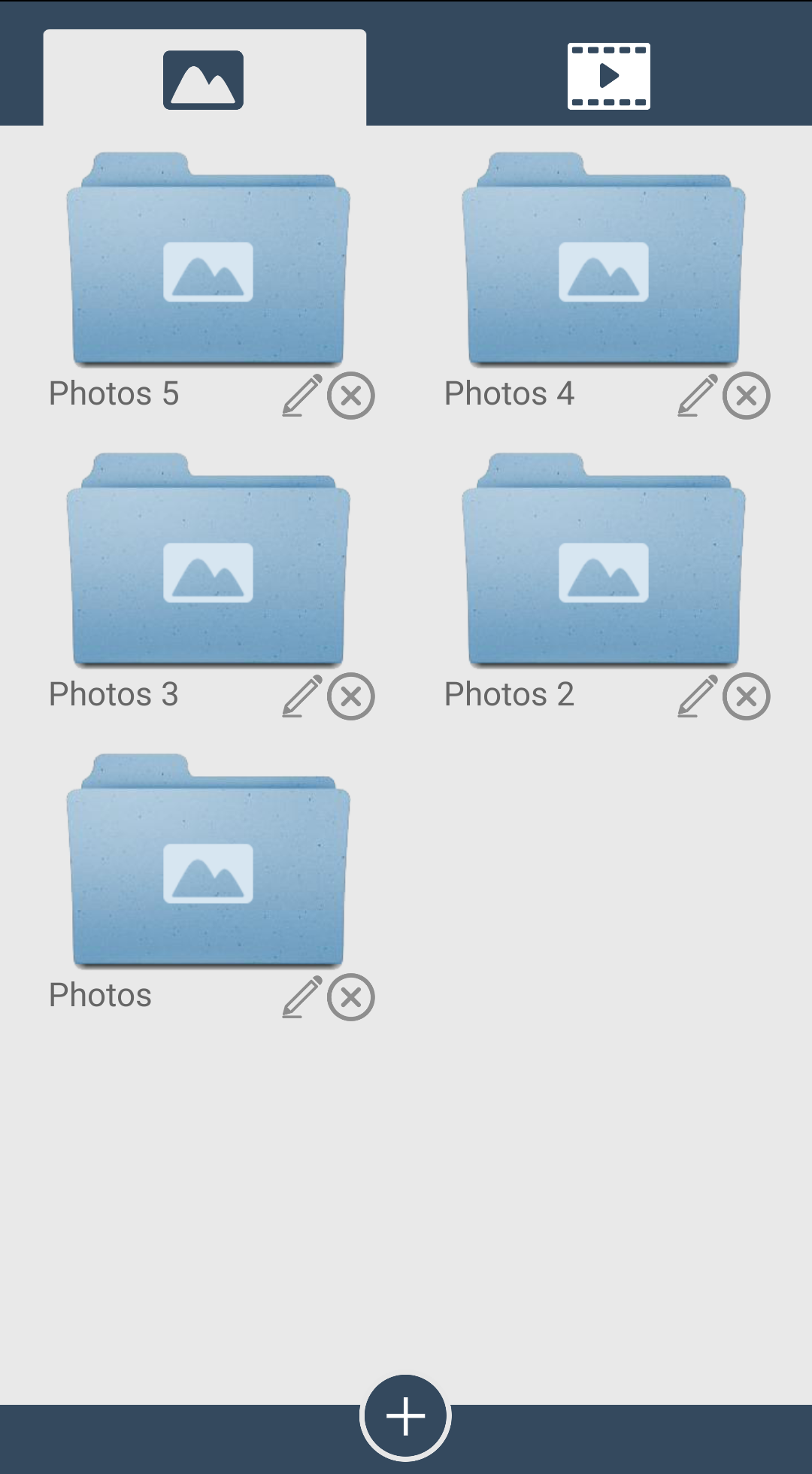Edit the name of the Photos folder
The image size is (812, 1474).
pyautogui.click(x=302, y=997)
